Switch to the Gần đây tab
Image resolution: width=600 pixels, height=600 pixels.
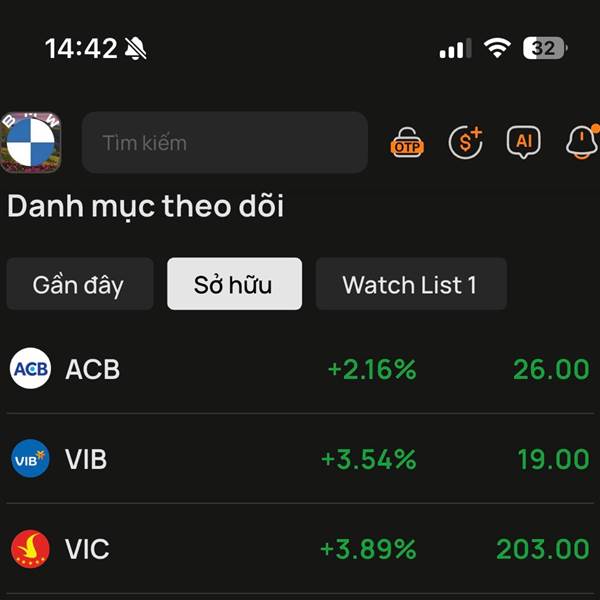coord(80,284)
